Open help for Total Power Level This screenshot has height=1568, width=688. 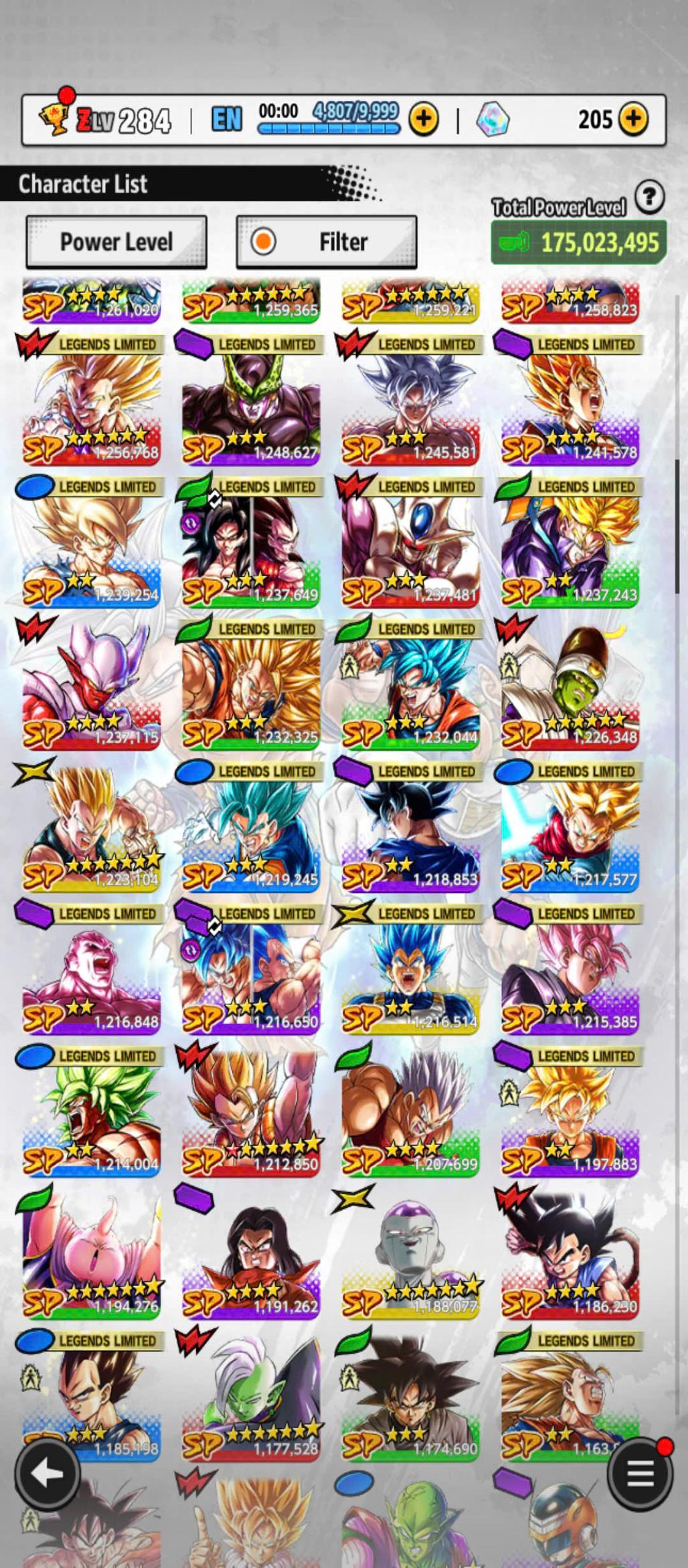(x=649, y=198)
